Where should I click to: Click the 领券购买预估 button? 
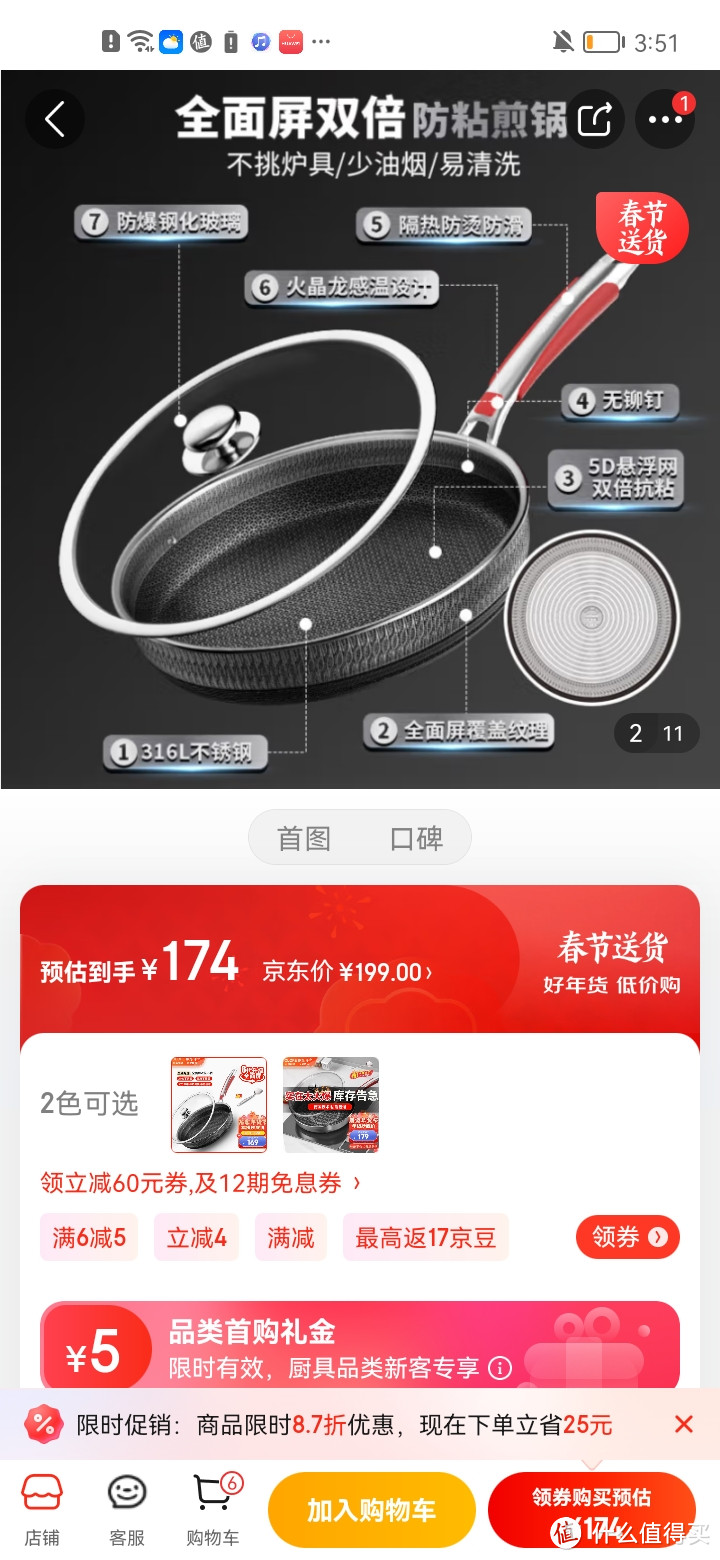tap(591, 1509)
